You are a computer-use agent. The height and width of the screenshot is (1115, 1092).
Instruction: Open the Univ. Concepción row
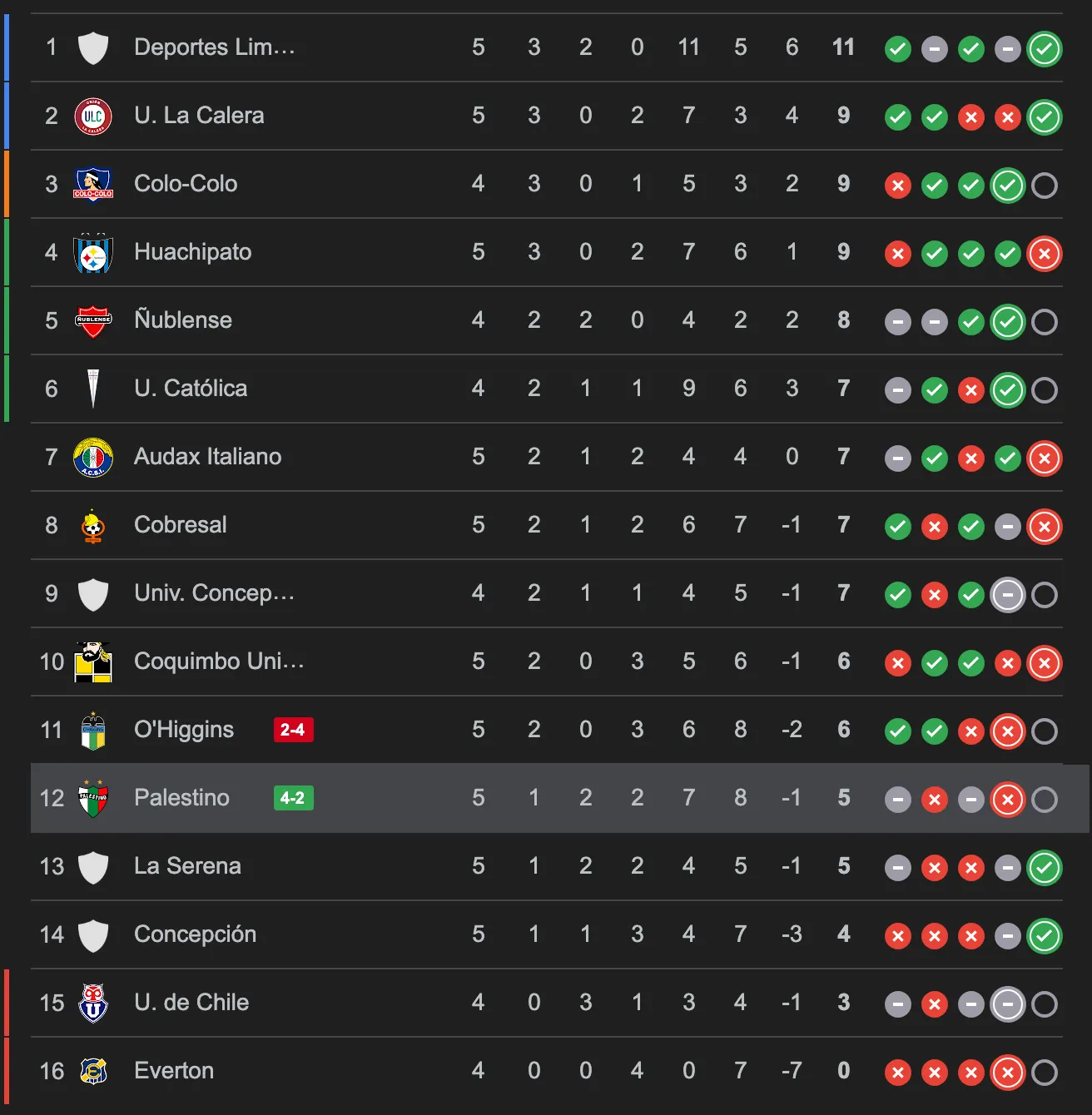coord(215,593)
